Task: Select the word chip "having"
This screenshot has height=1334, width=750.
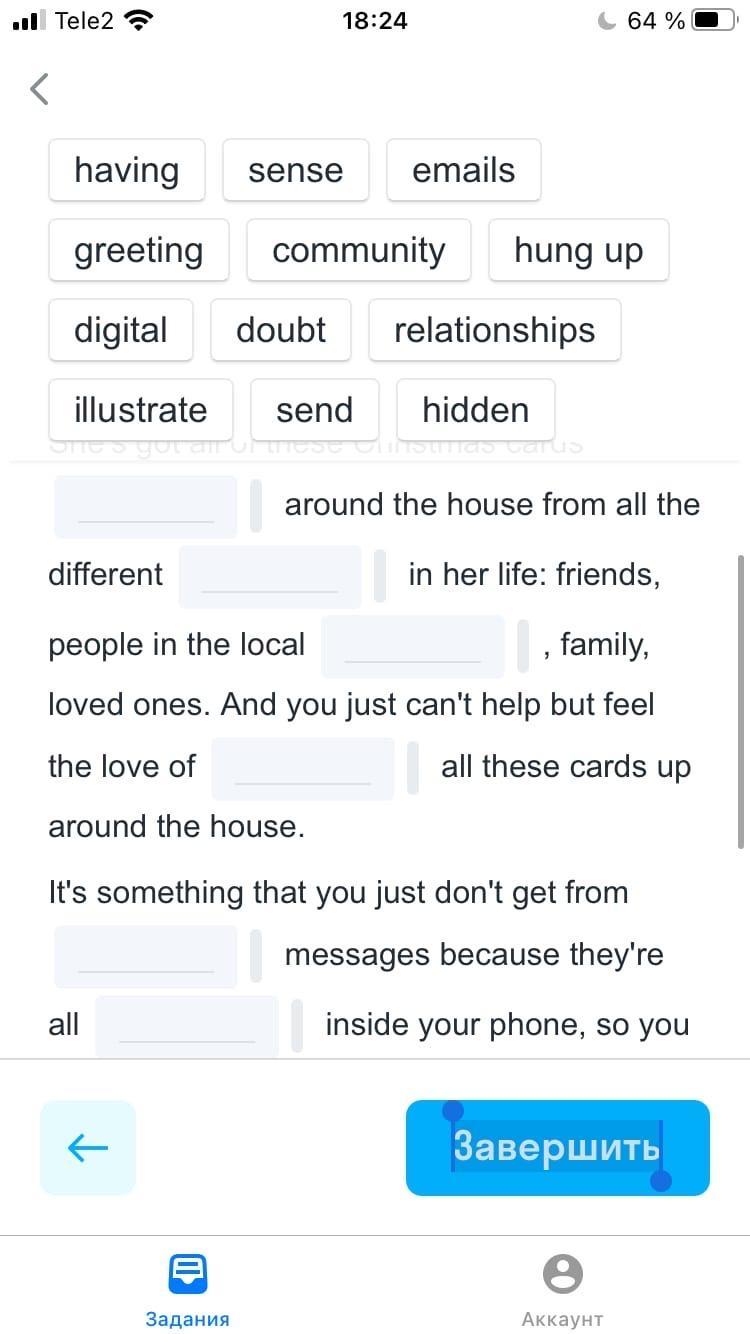Action: pos(127,170)
